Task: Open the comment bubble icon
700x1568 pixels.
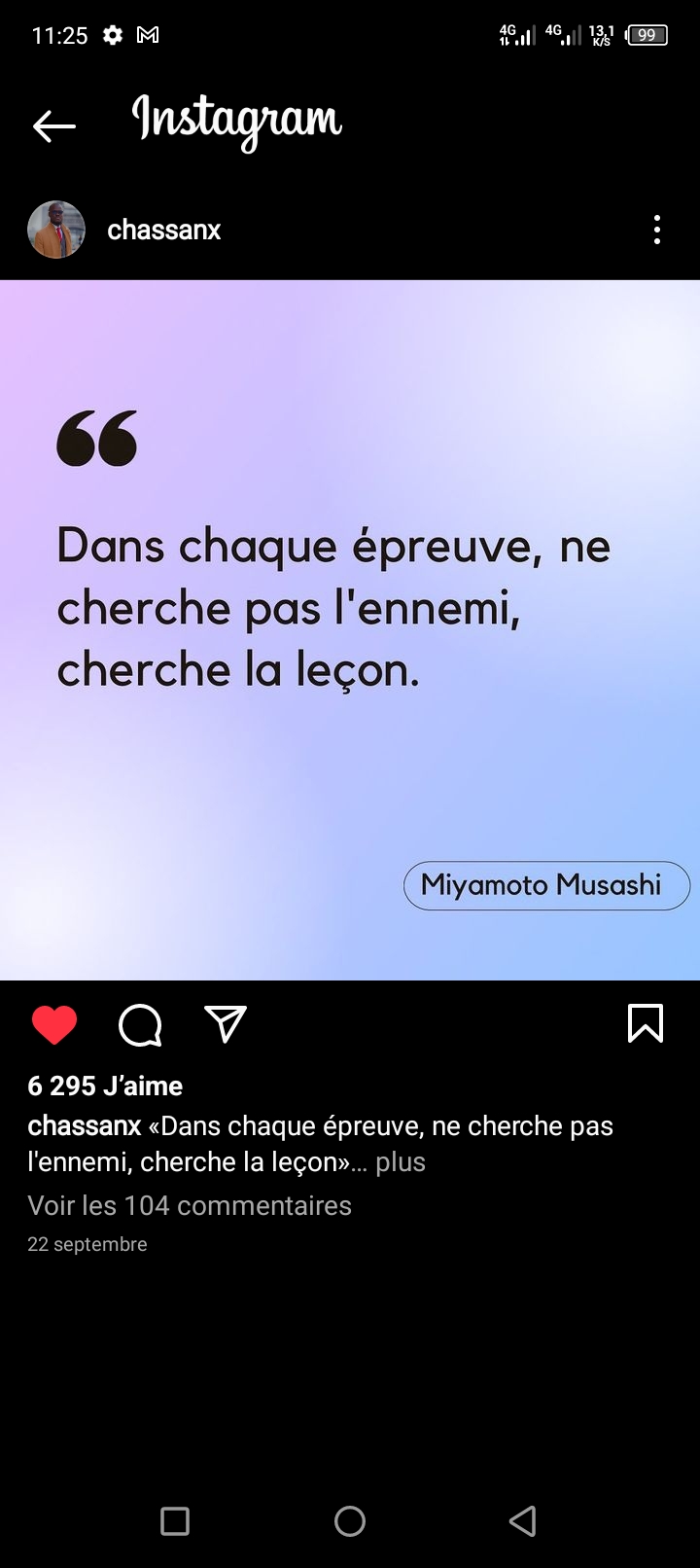Action: click(140, 1025)
